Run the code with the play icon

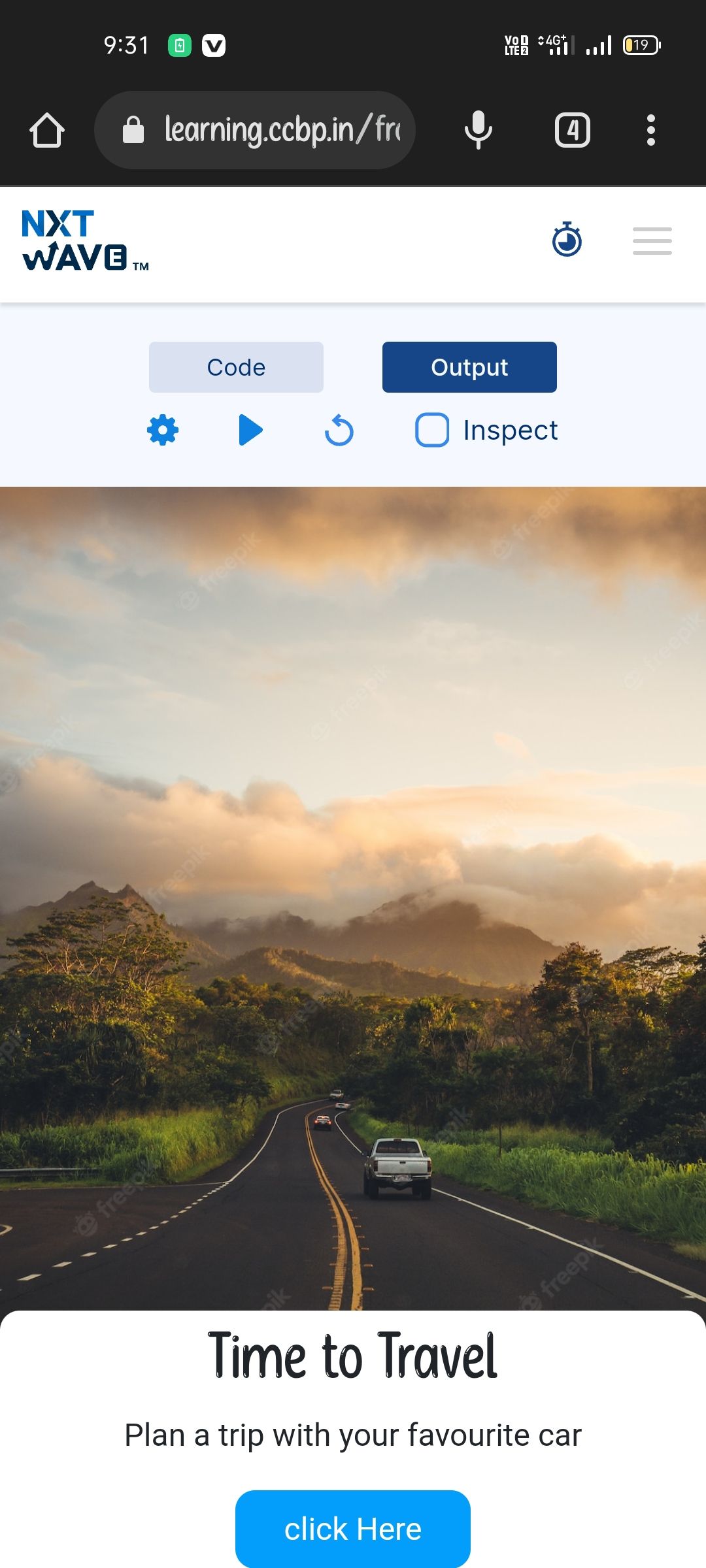click(250, 431)
